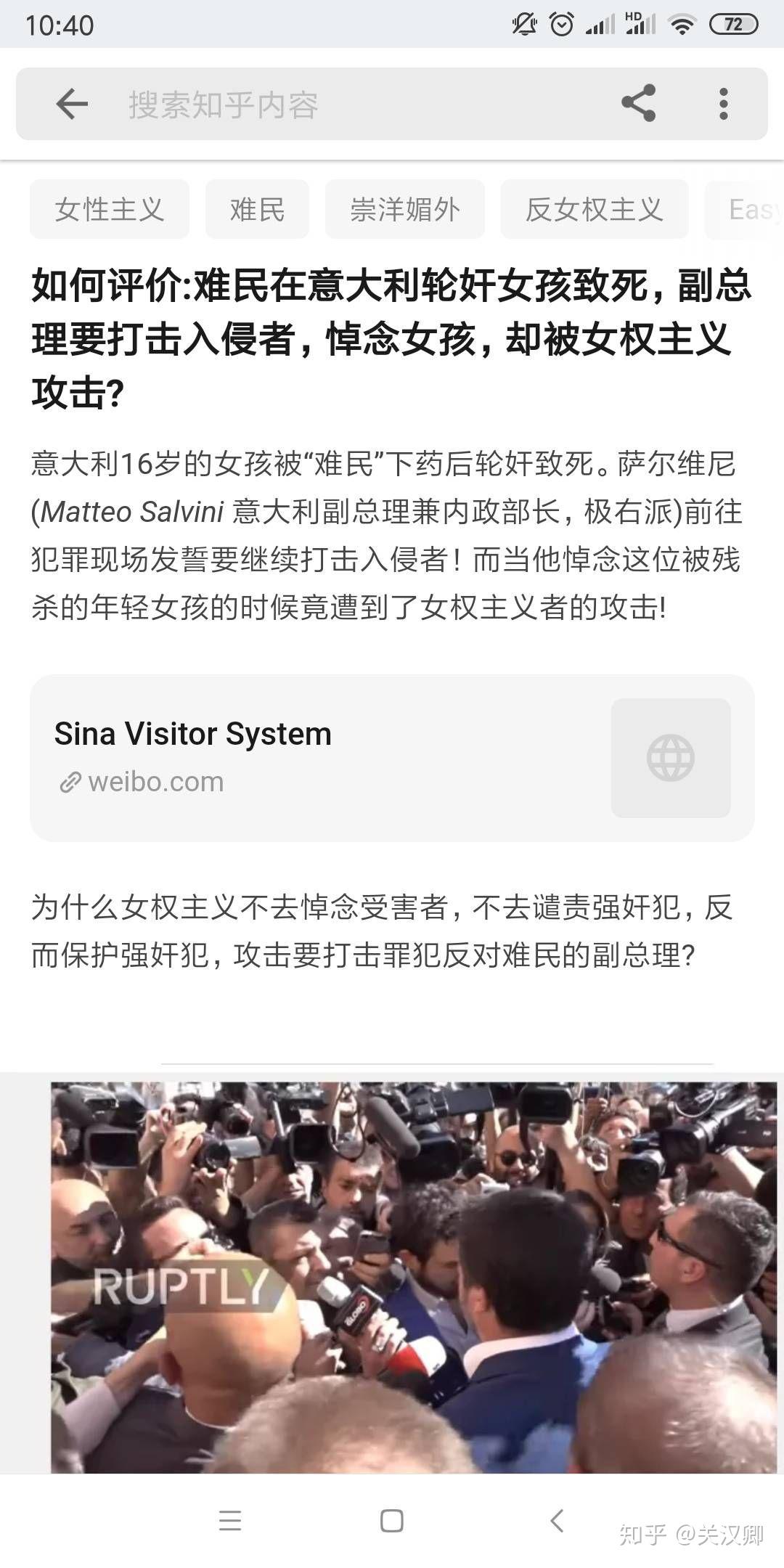Screen dimensions: 784x1568
Task: Select the 女性主义 topic tag
Action: click(109, 210)
